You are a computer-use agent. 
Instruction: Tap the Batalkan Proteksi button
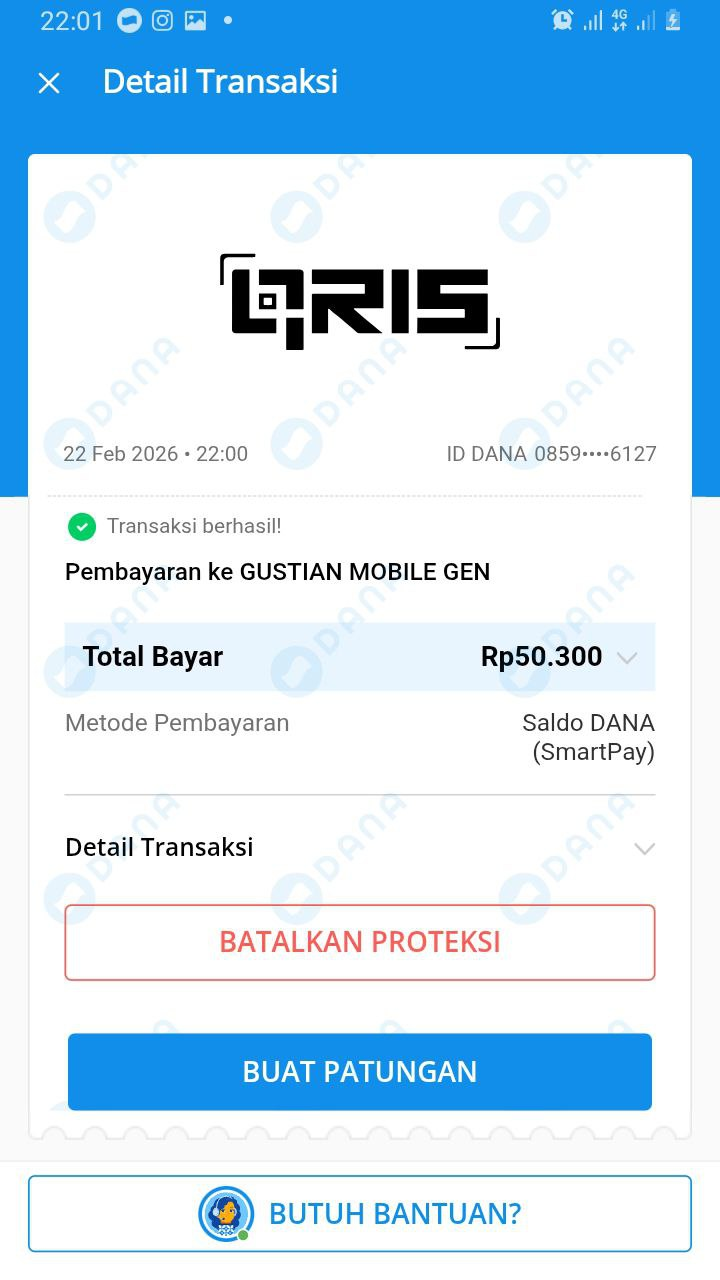click(x=360, y=942)
